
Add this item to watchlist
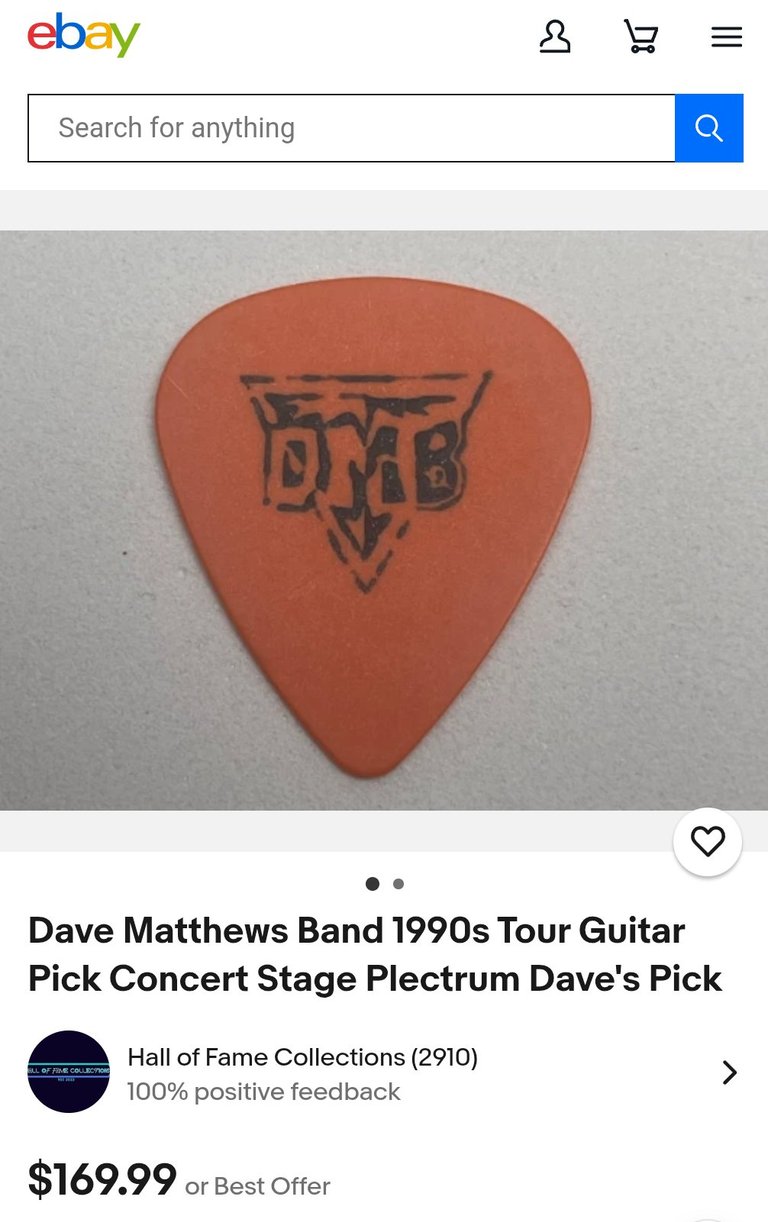coord(707,842)
